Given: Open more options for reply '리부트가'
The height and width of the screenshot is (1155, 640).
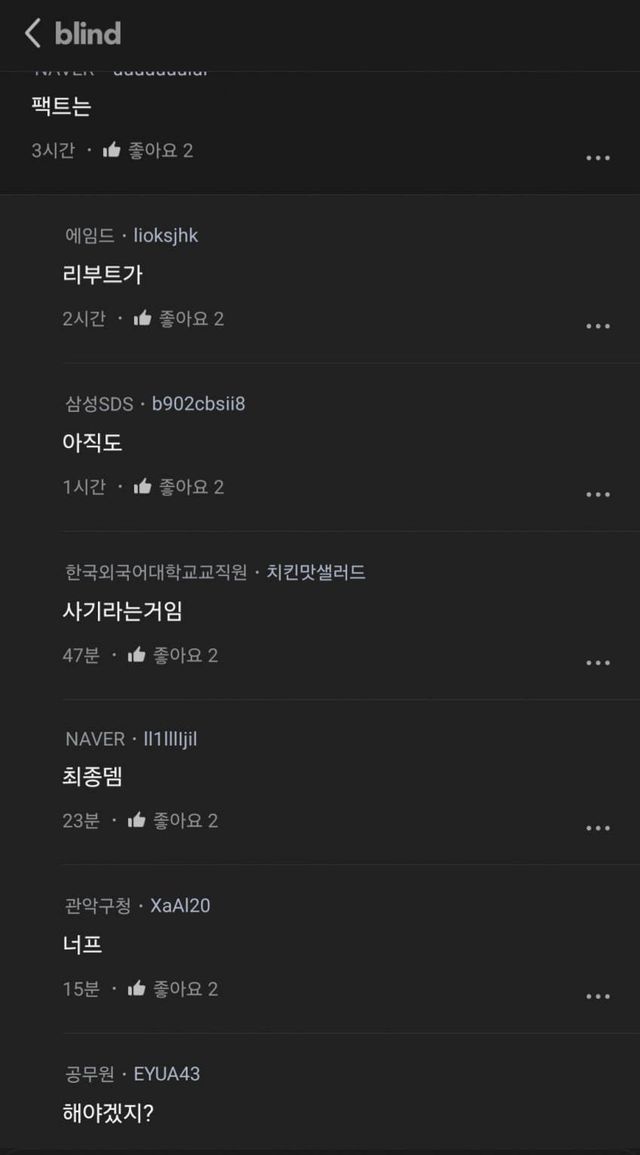Looking at the screenshot, I should coord(598,326).
